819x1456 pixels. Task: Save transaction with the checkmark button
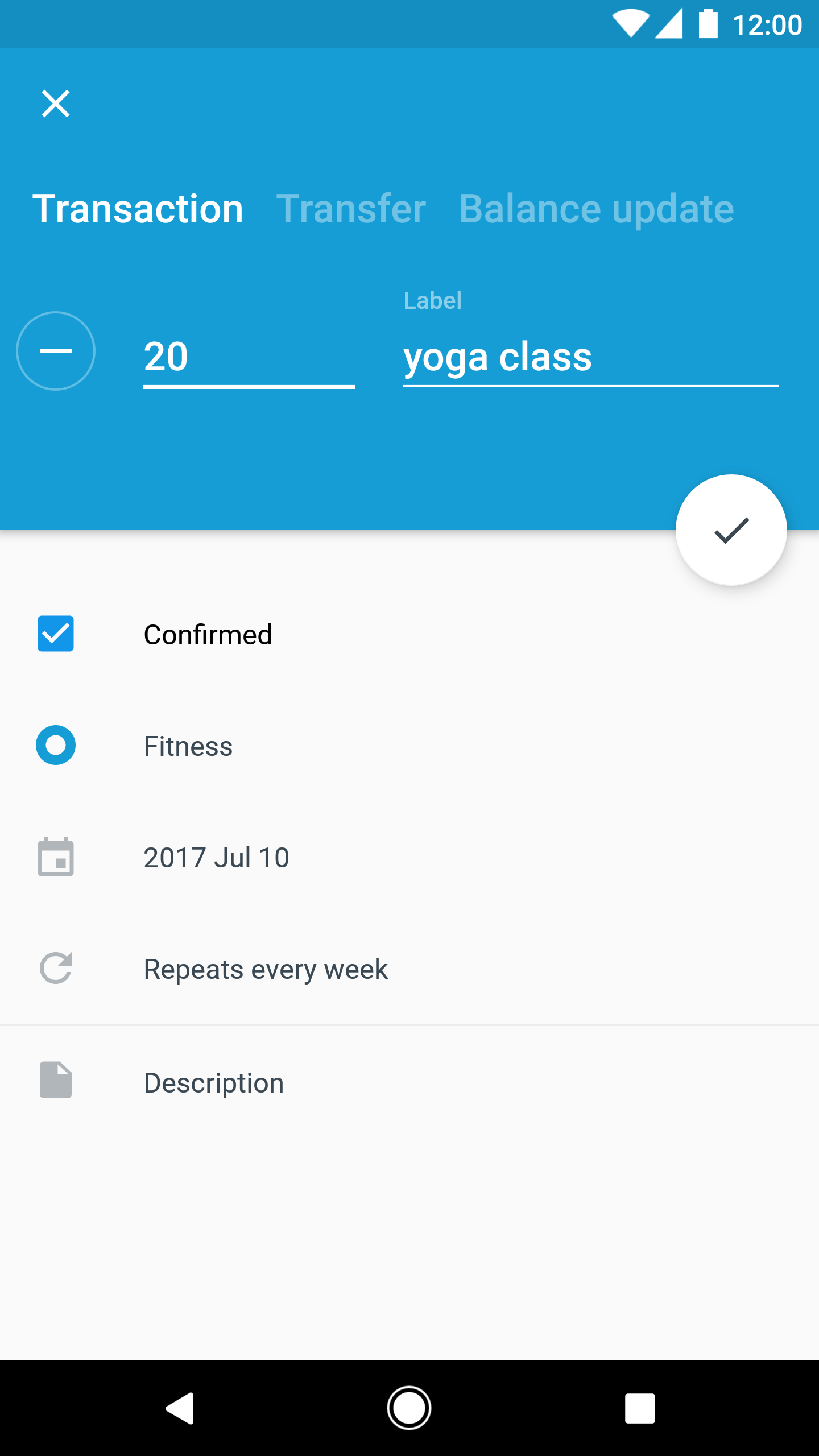pyautogui.click(x=731, y=530)
